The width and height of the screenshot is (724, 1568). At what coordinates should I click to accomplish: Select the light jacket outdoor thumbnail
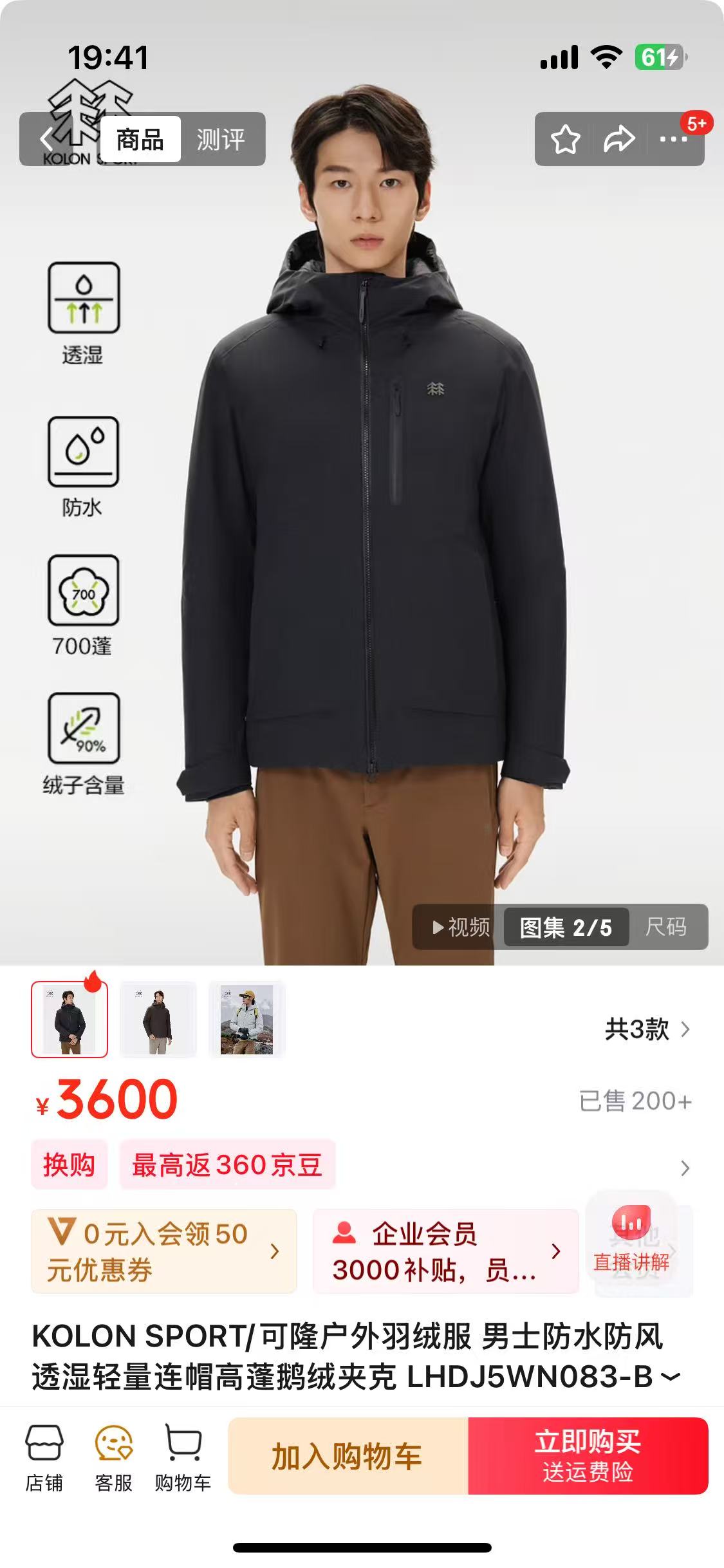click(246, 1019)
